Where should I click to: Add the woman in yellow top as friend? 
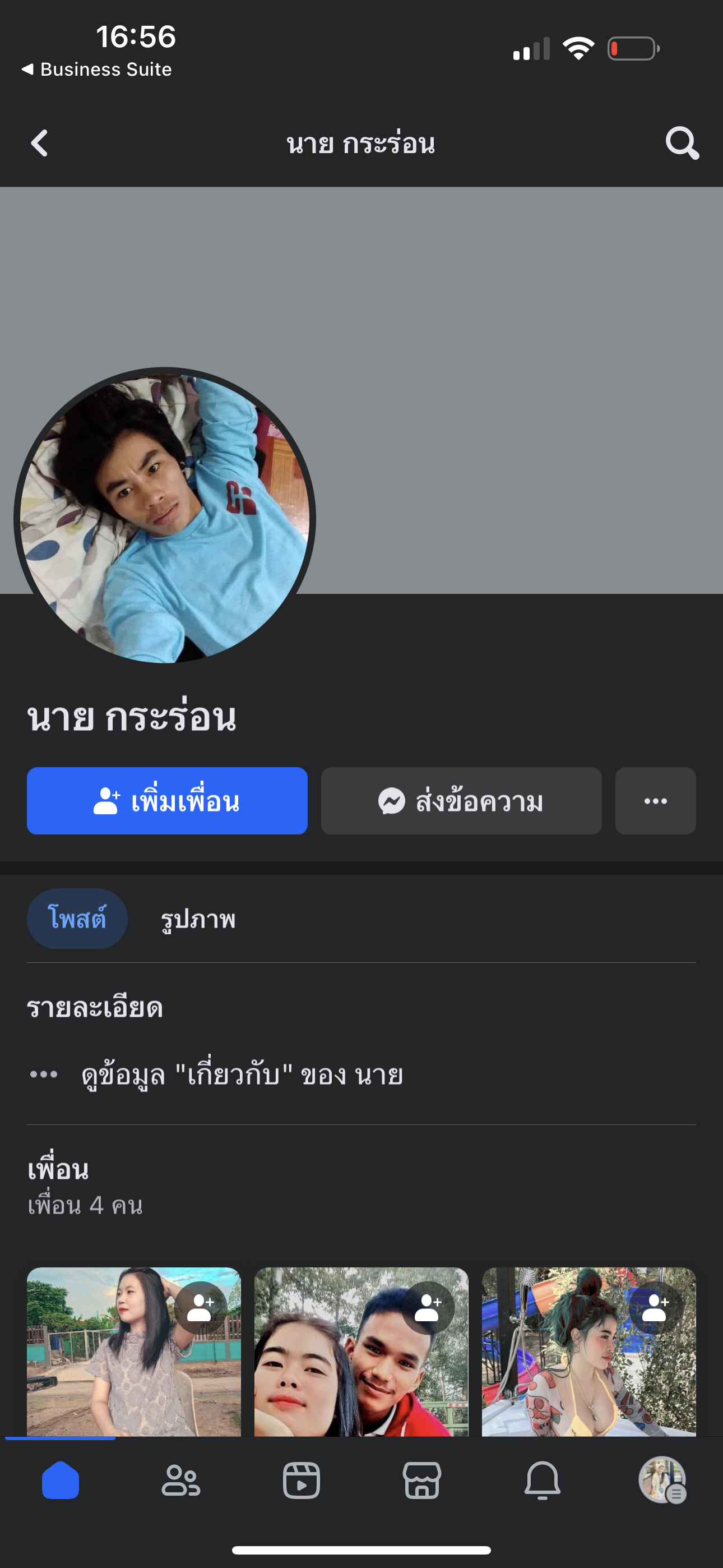coord(655,1307)
